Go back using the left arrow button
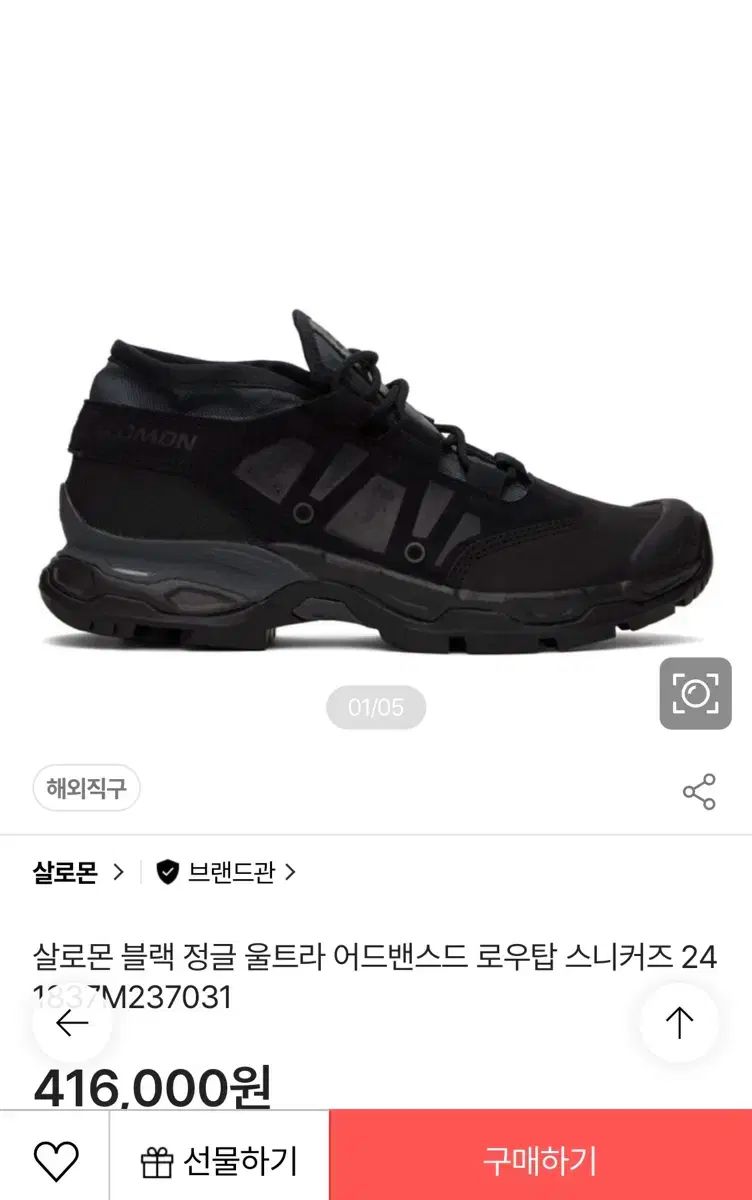Screen dimensions: 752x1200 pos(72,1023)
